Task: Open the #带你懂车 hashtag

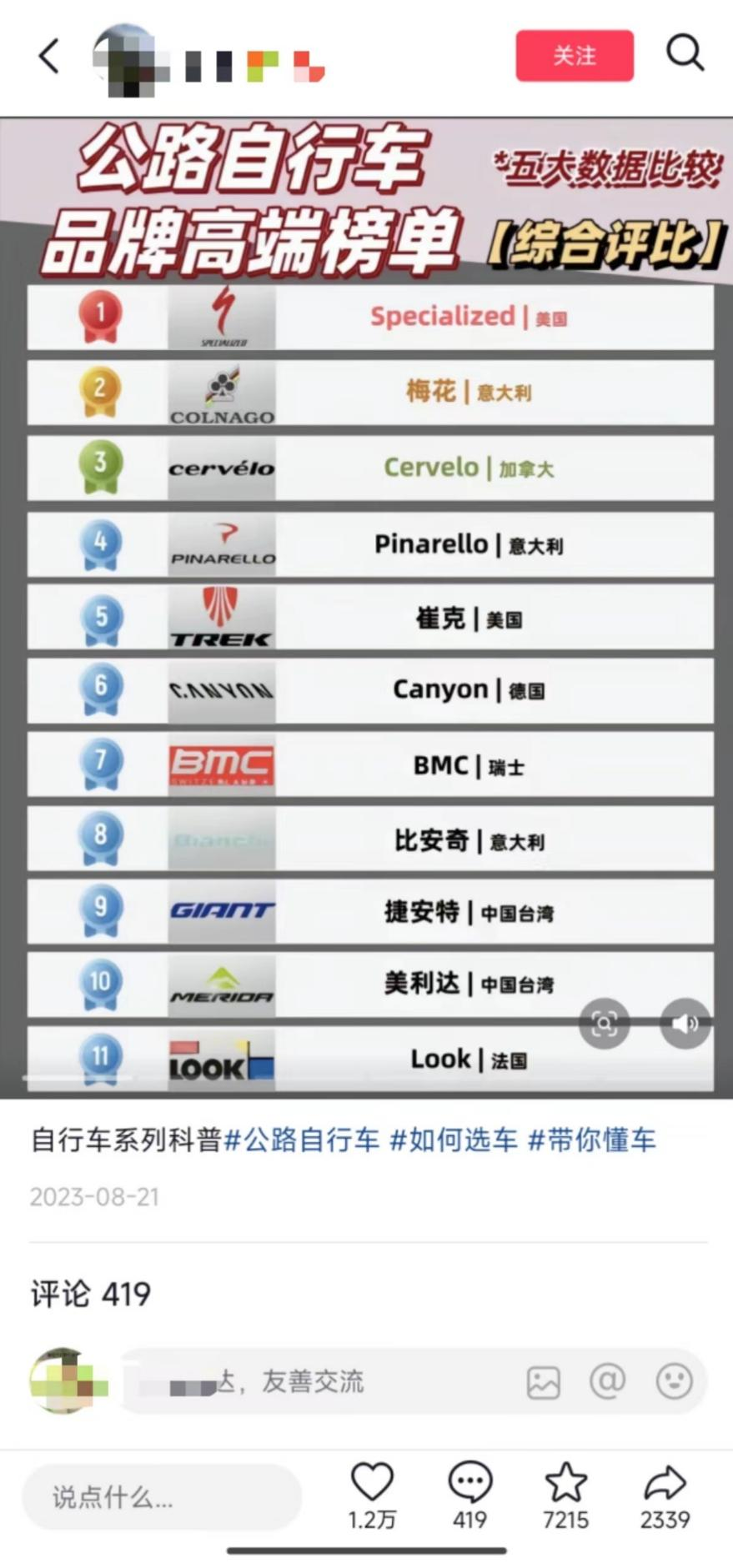Action: coord(592,1140)
